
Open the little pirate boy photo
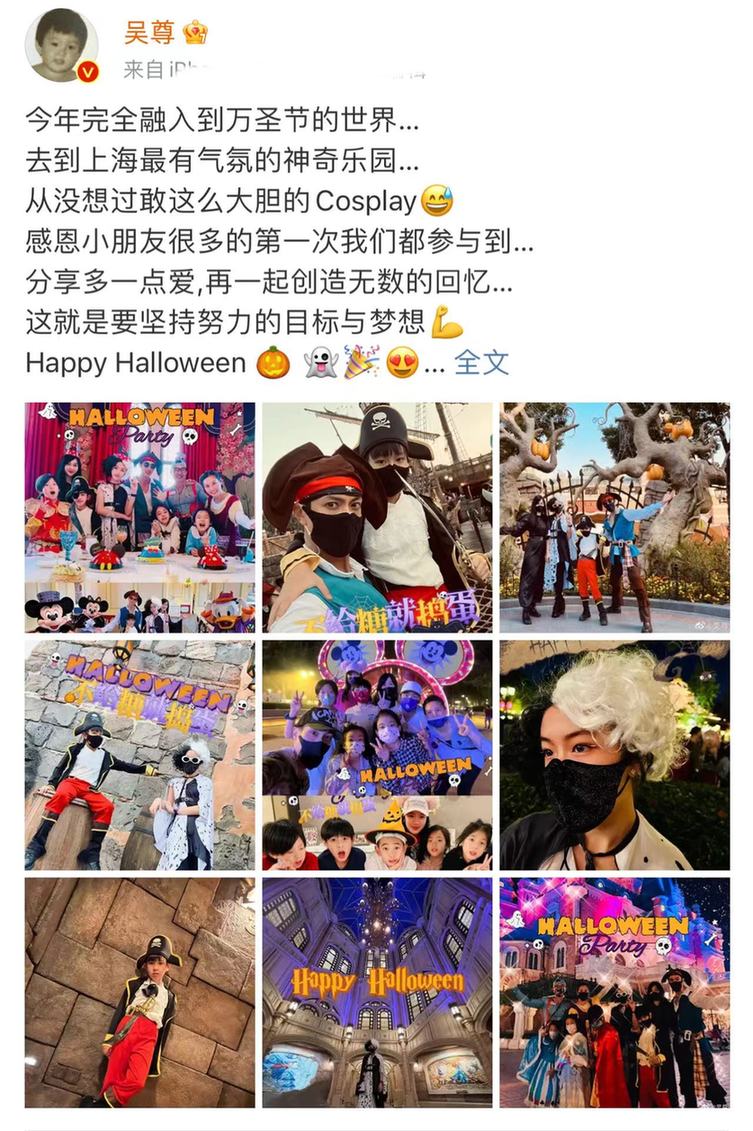pyautogui.click(x=140, y=992)
